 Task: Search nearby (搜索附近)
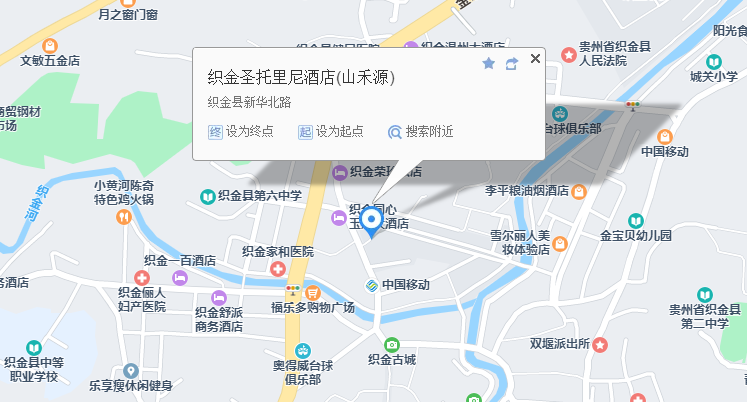click(x=421, y=132)
